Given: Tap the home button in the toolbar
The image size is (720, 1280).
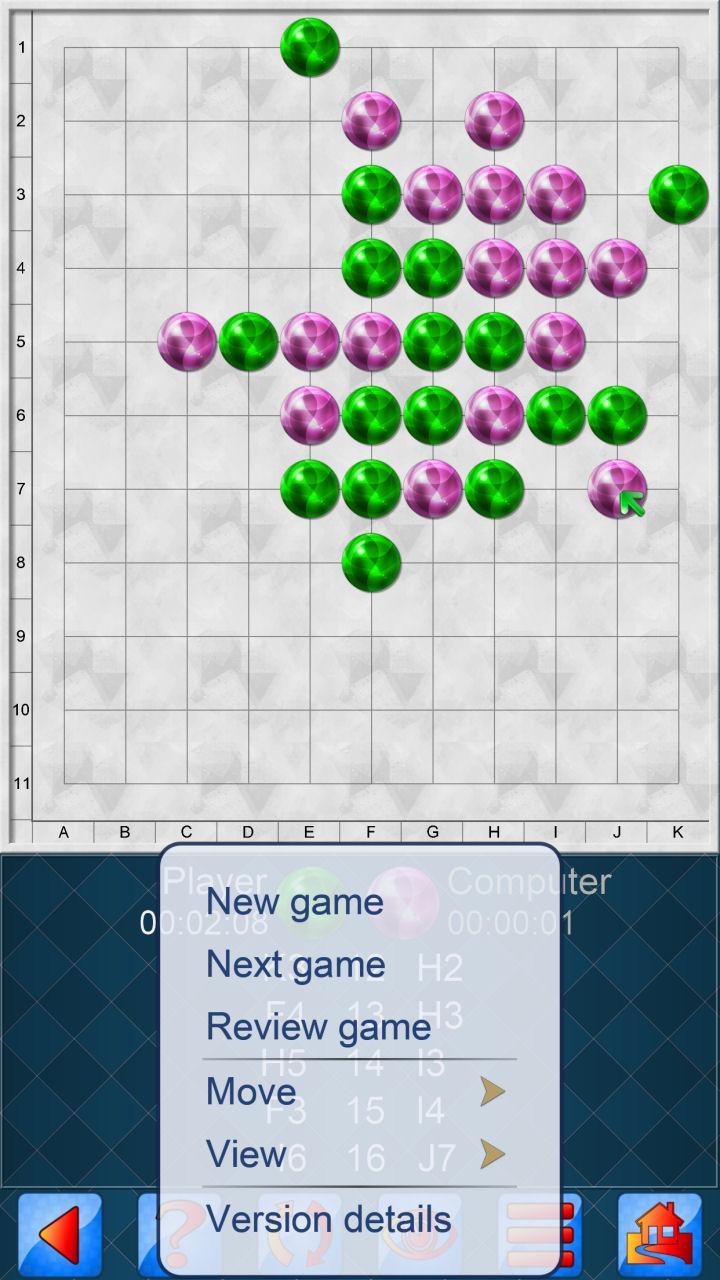Looking at the screenshot, I should tap(660, 1236).
